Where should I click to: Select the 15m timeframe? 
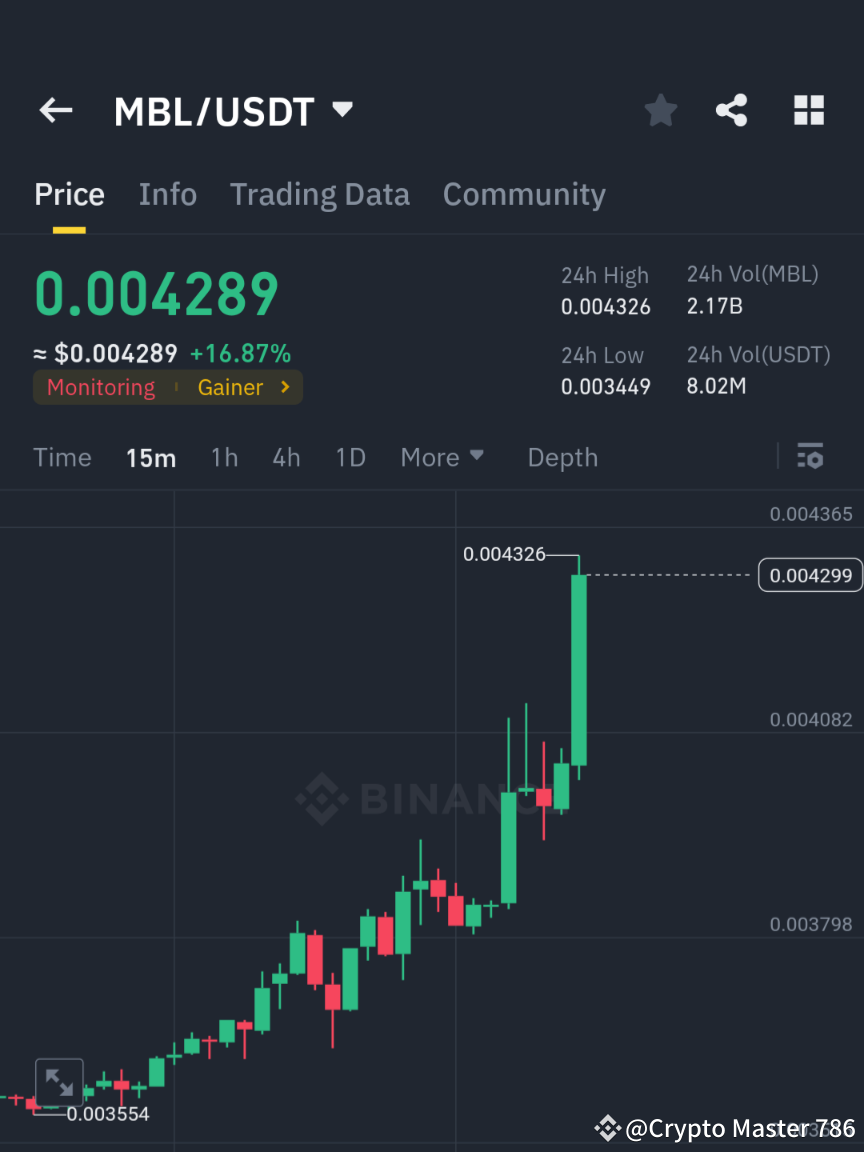tap(151, 457)
